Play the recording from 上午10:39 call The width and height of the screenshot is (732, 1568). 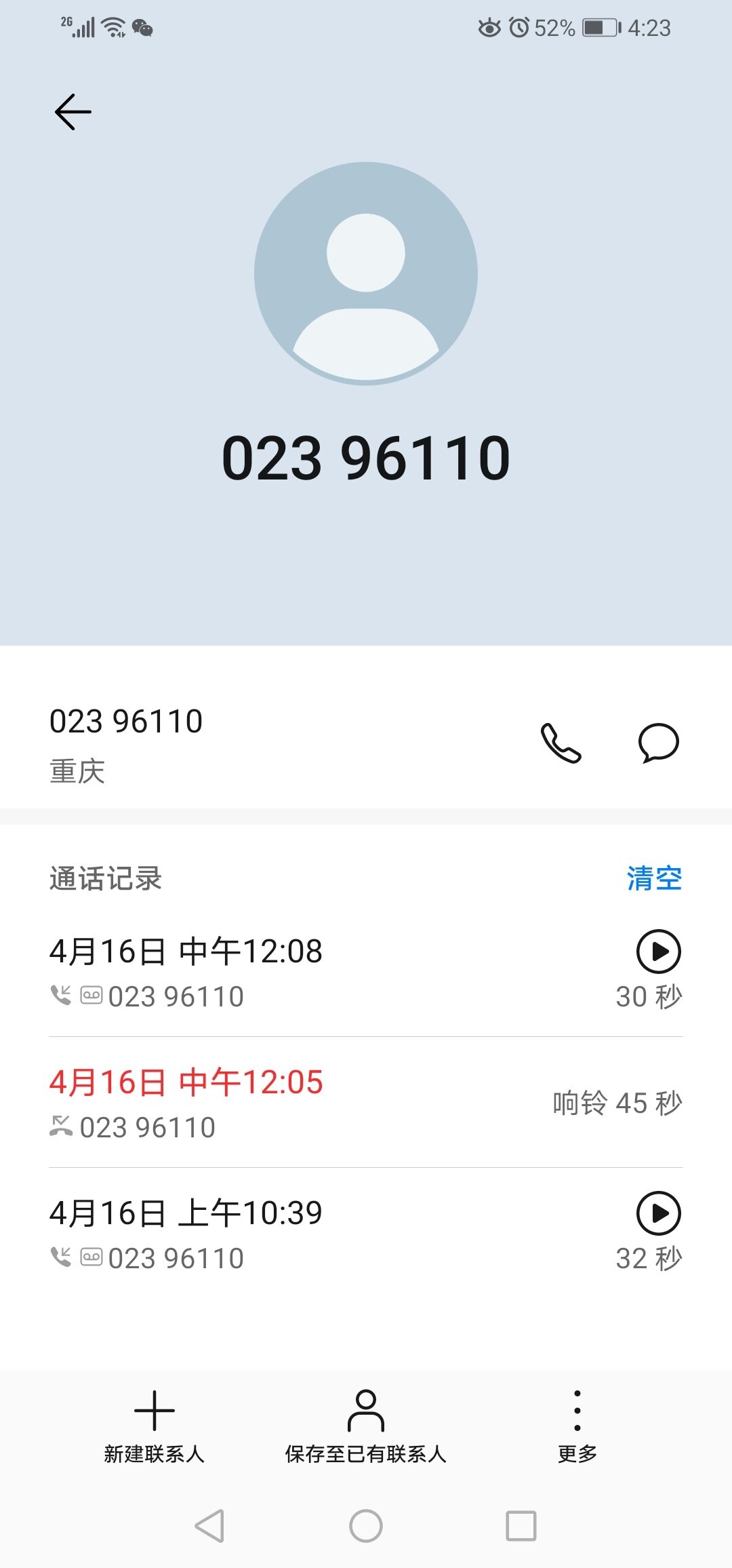pos(658,1213)
